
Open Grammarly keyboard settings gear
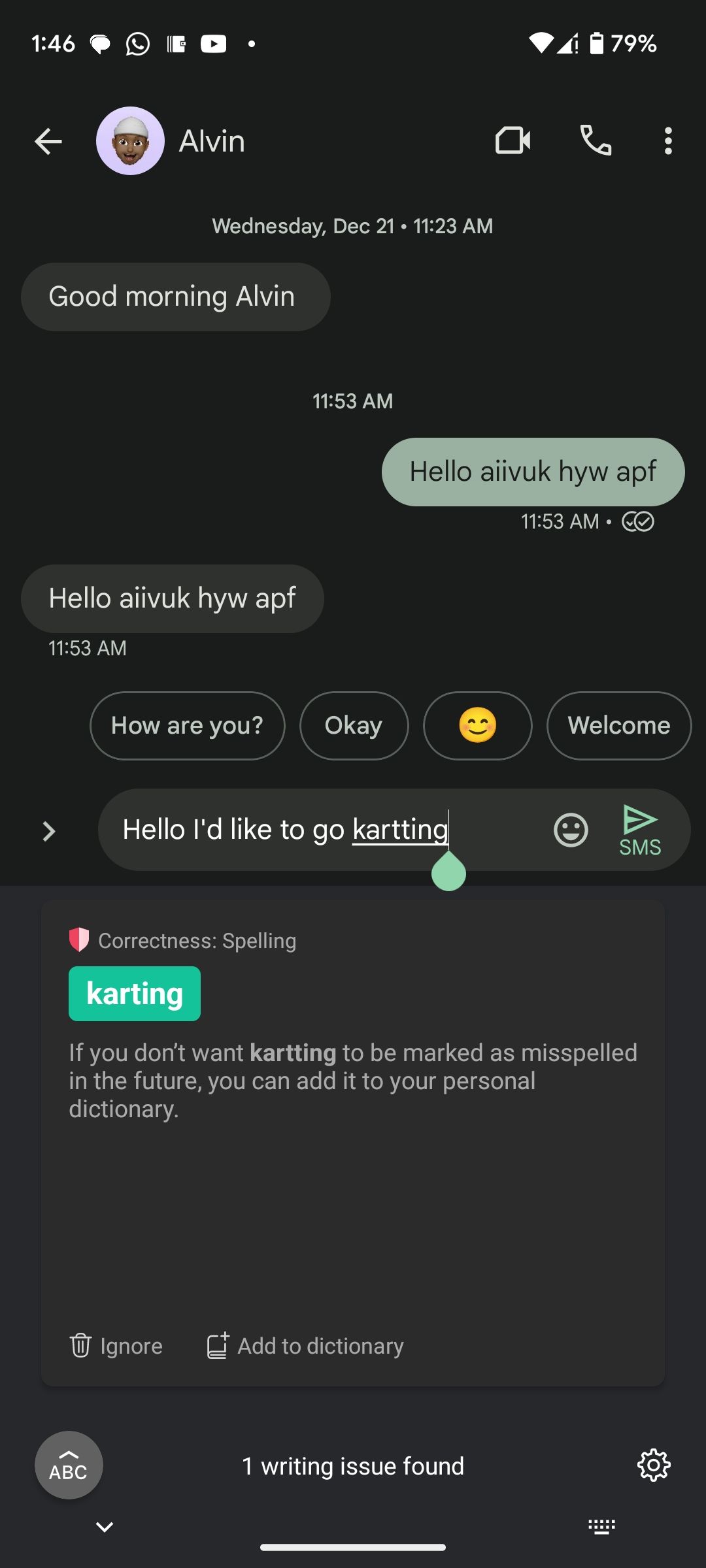(x=654, y=1465)
